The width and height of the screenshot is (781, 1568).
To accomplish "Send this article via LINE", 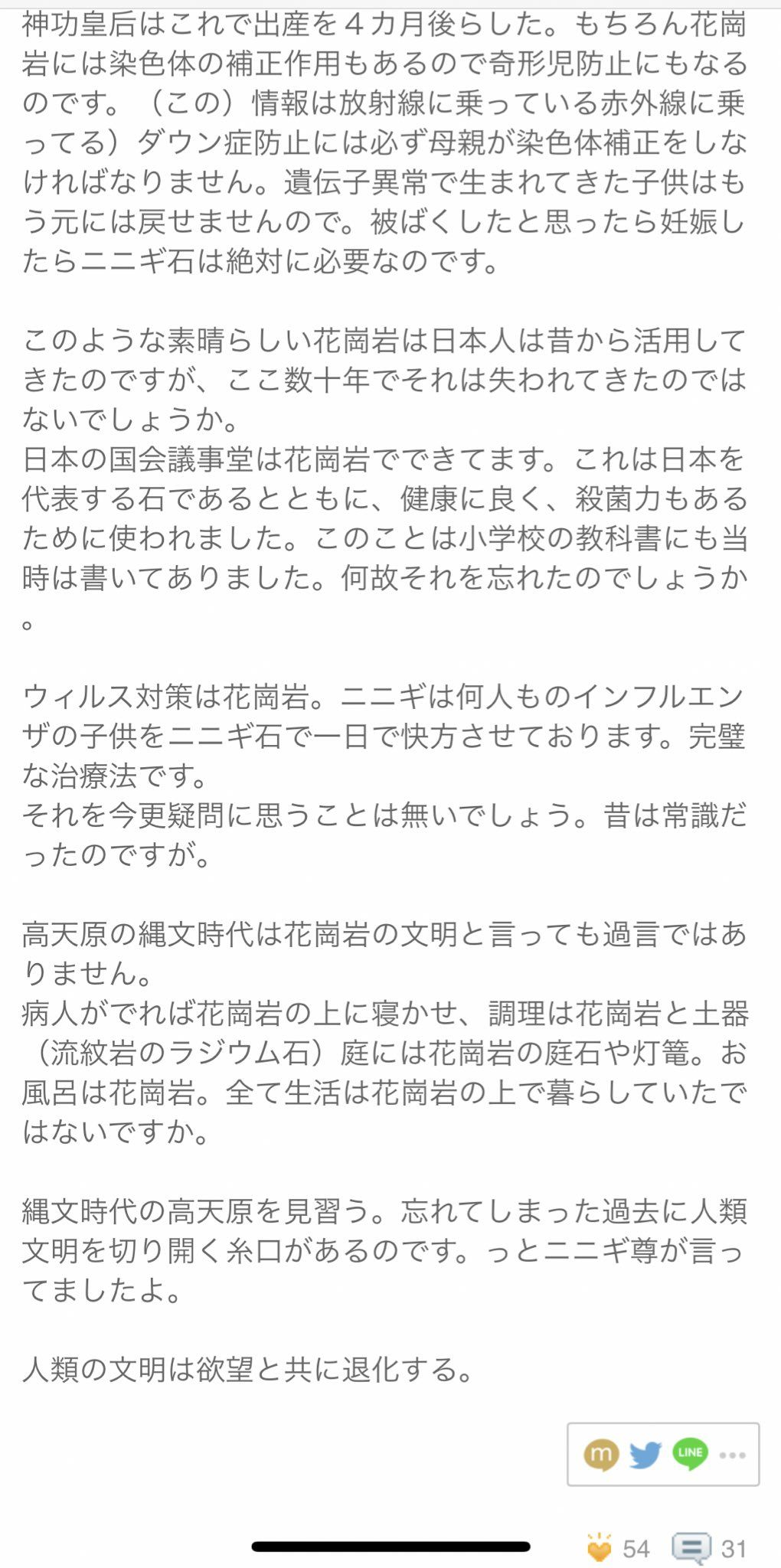I will (690, 1453).
